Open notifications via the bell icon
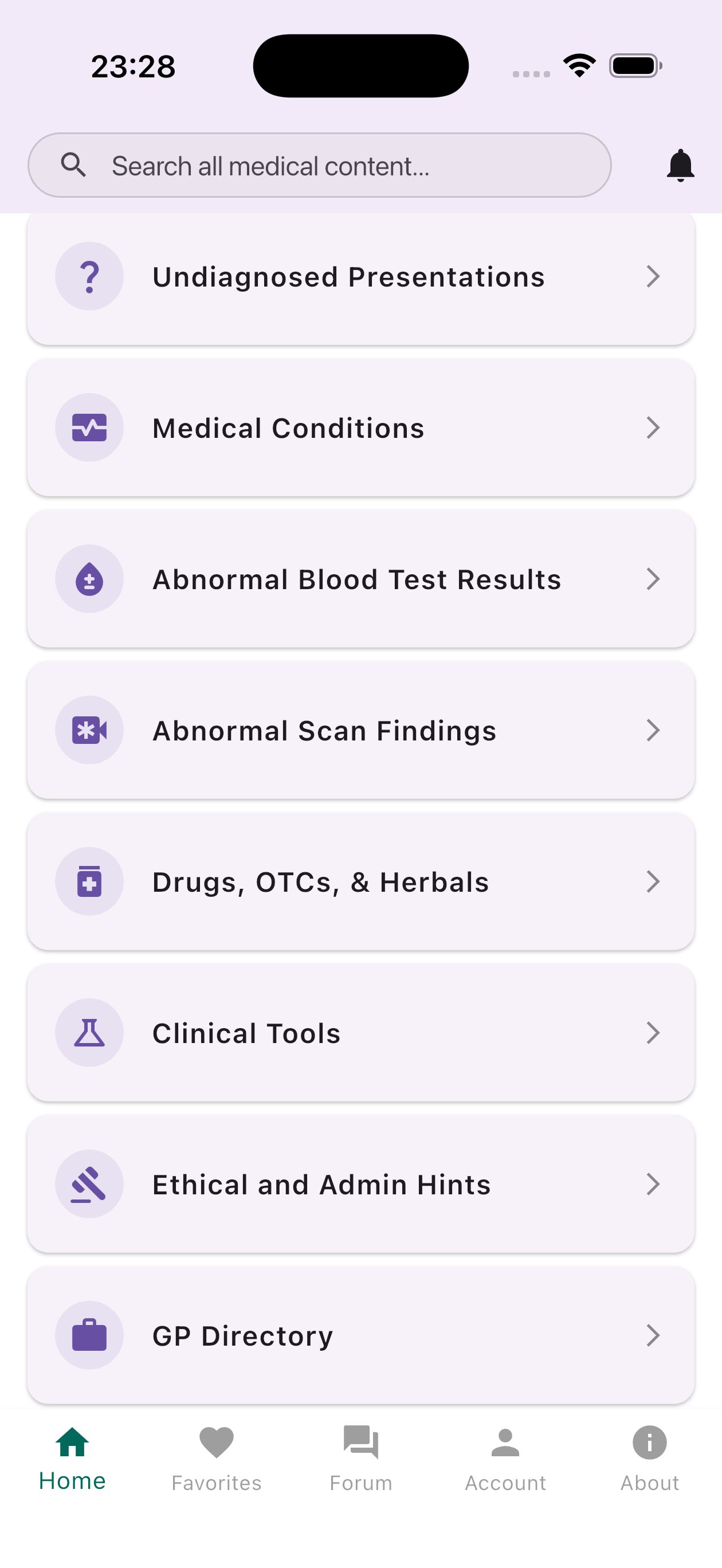 [681, 164]
